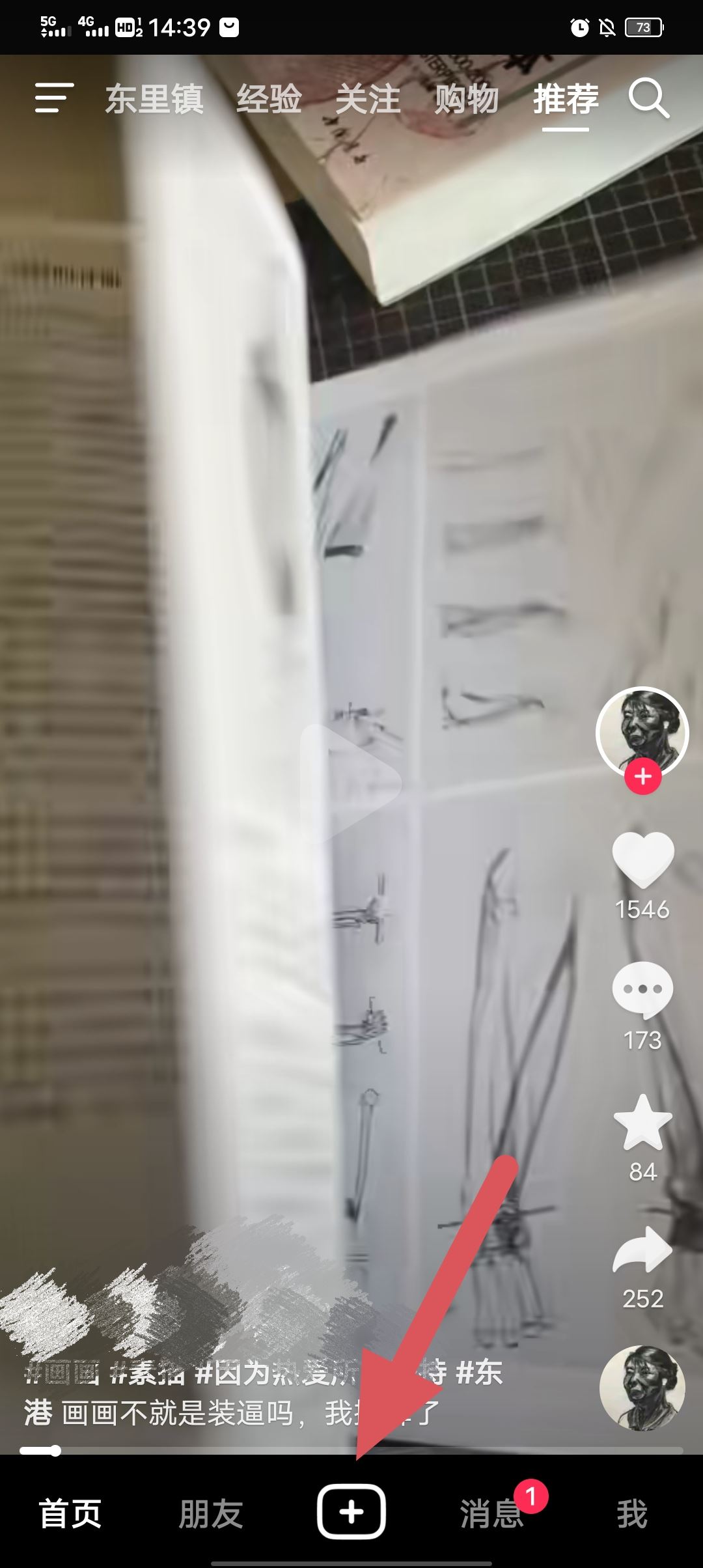Share this video with the arrow
This screenshot has height=1568, width=703.
tap(642, 1250)
